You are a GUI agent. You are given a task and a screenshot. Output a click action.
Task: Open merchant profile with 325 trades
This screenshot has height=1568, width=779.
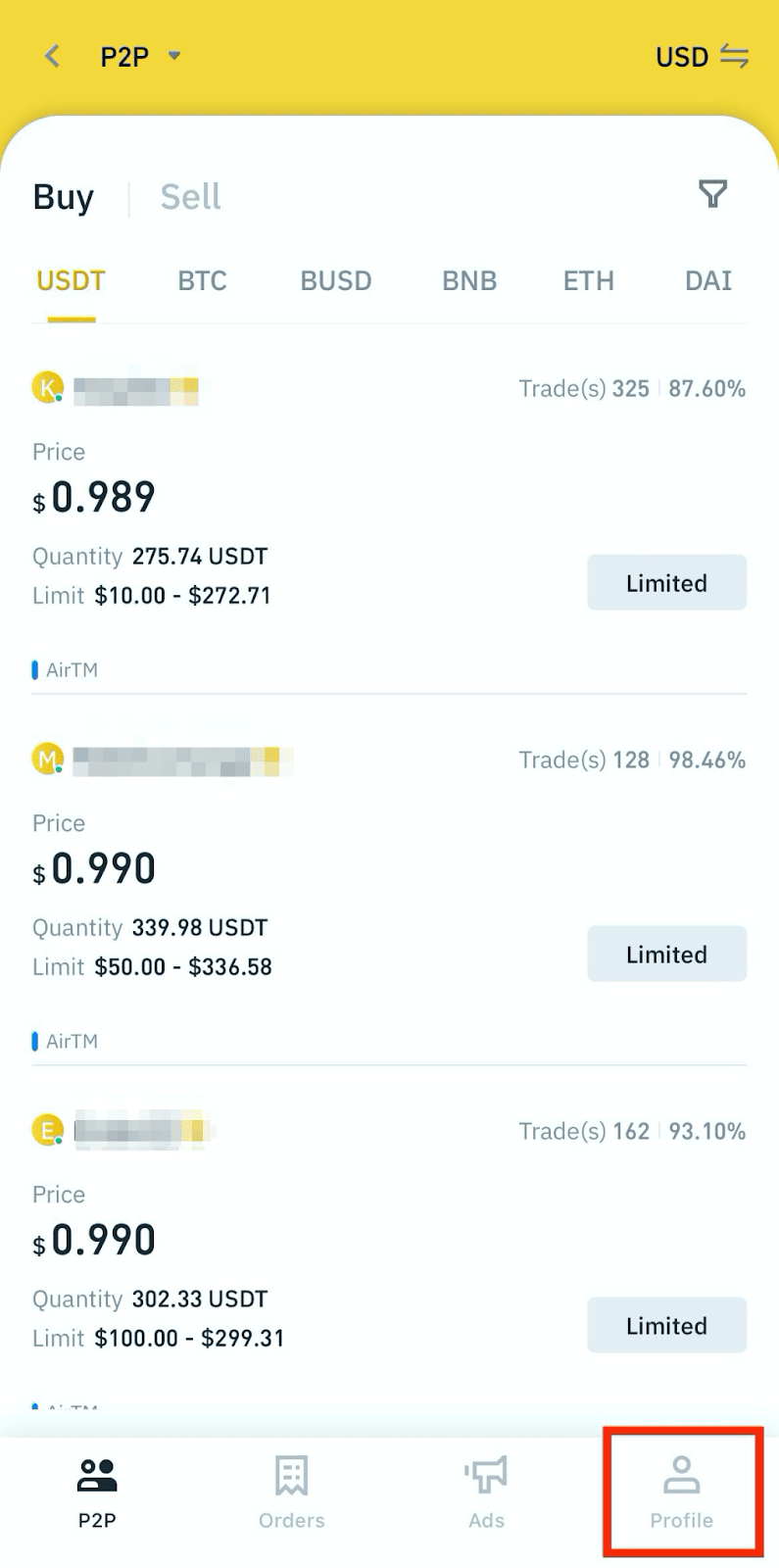click(116, 389)
